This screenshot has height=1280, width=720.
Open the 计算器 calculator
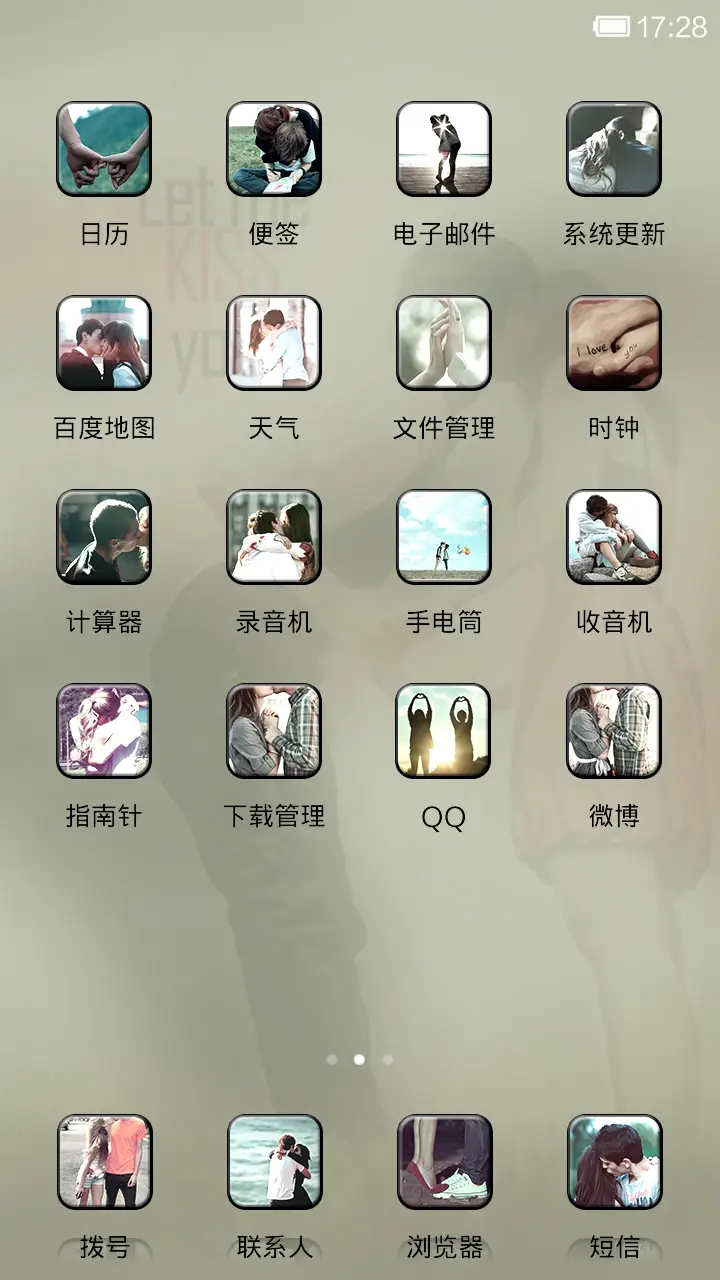(x=105, y=537)
